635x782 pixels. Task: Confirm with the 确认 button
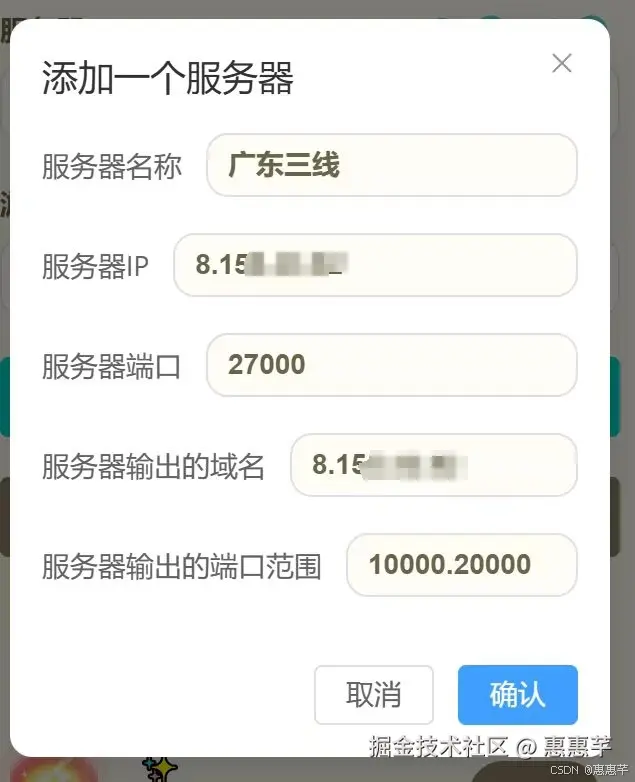[x=517, y=694]
